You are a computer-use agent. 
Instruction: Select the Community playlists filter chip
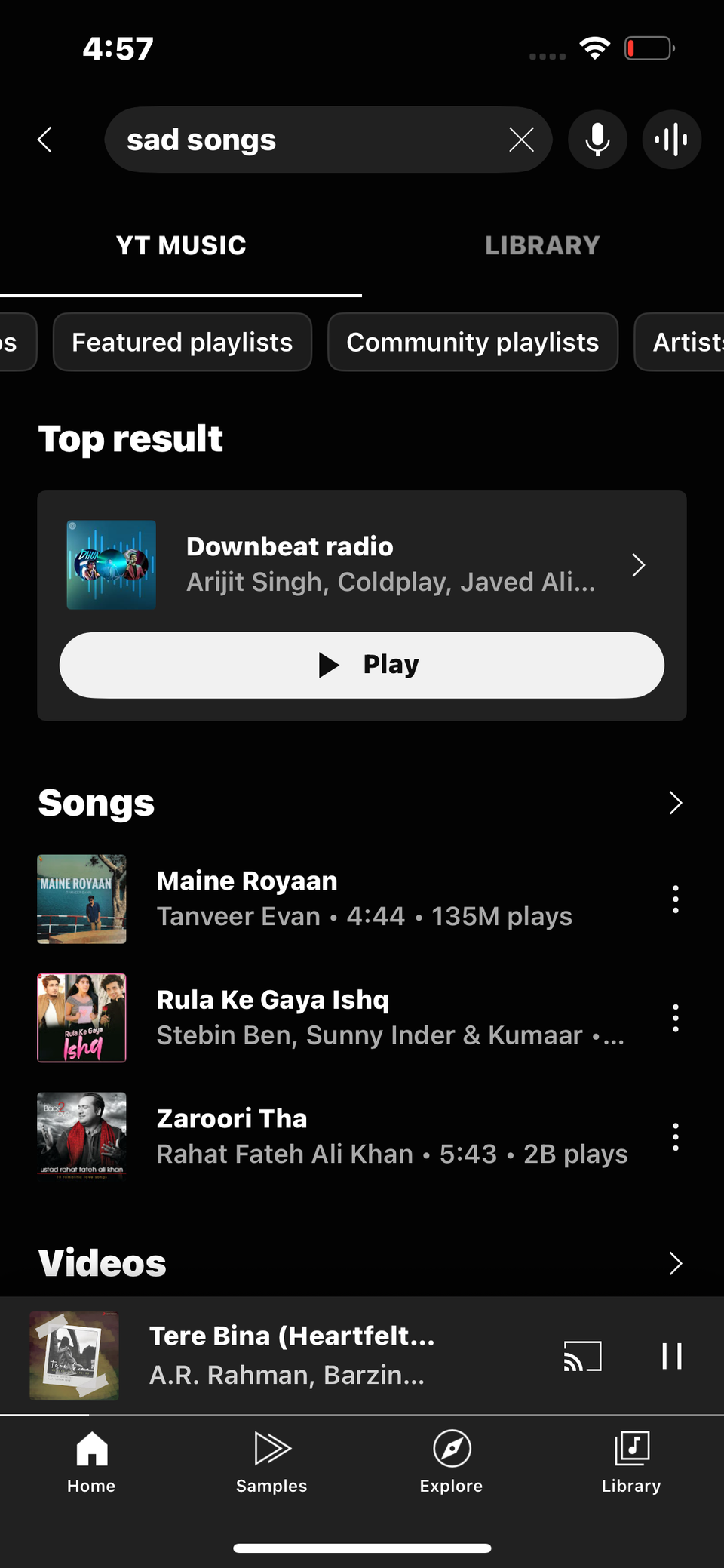(472, 342)
